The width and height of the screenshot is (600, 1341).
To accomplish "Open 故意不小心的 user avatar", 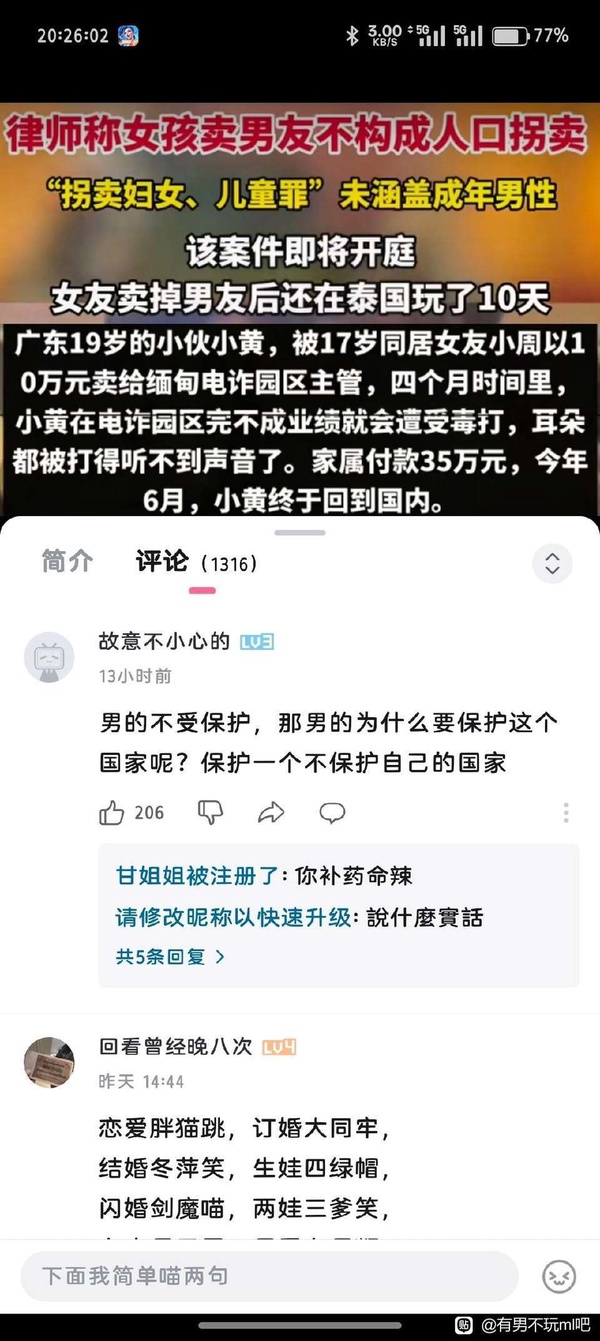I will [48, 658].
